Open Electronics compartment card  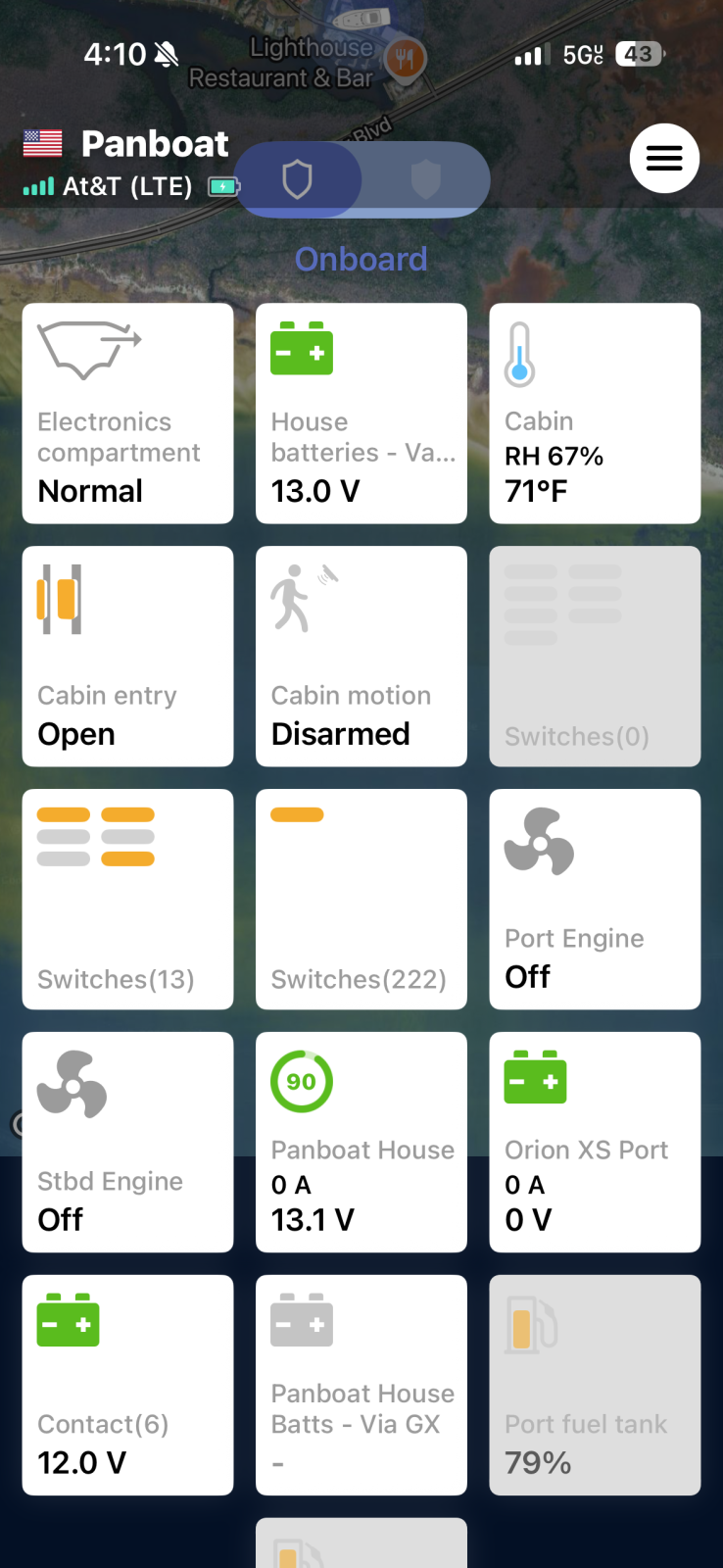(127, 413)
